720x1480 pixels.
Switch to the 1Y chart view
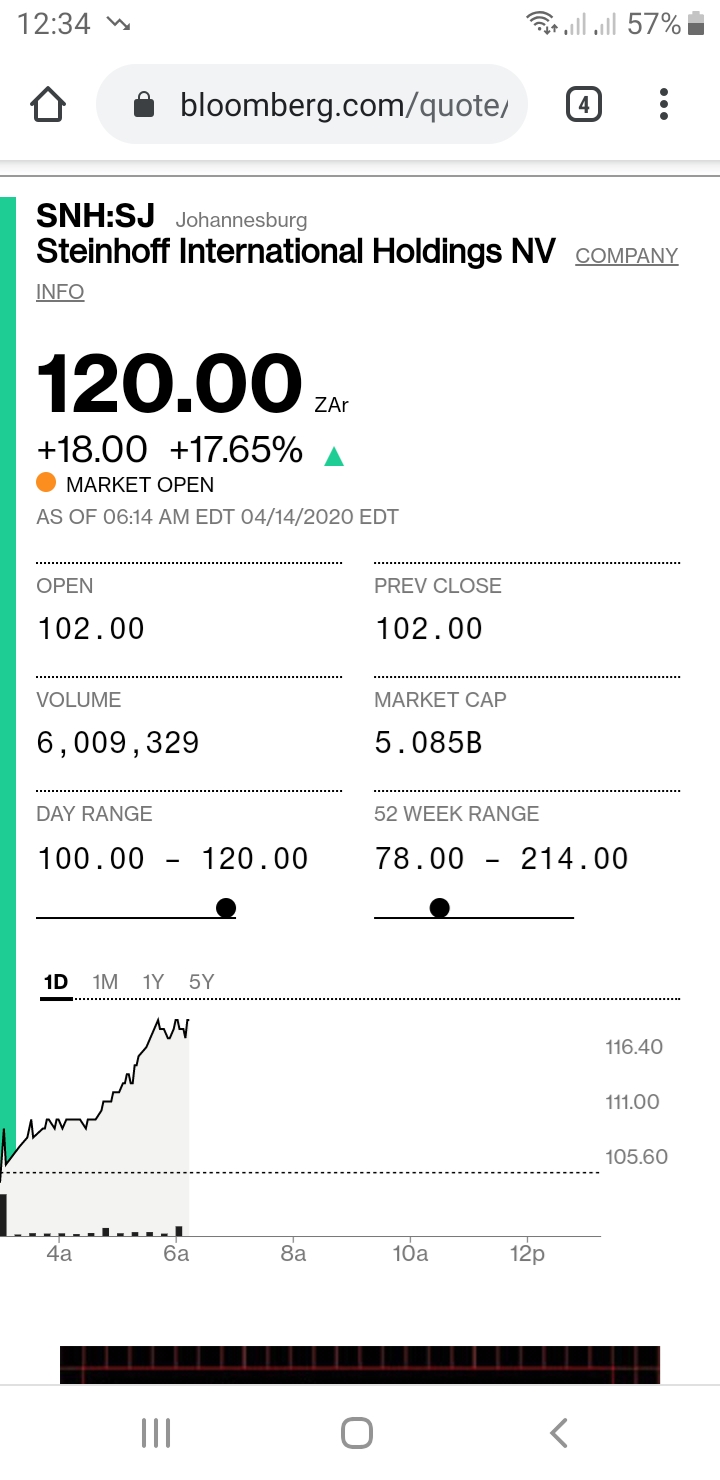coord(152,982)
